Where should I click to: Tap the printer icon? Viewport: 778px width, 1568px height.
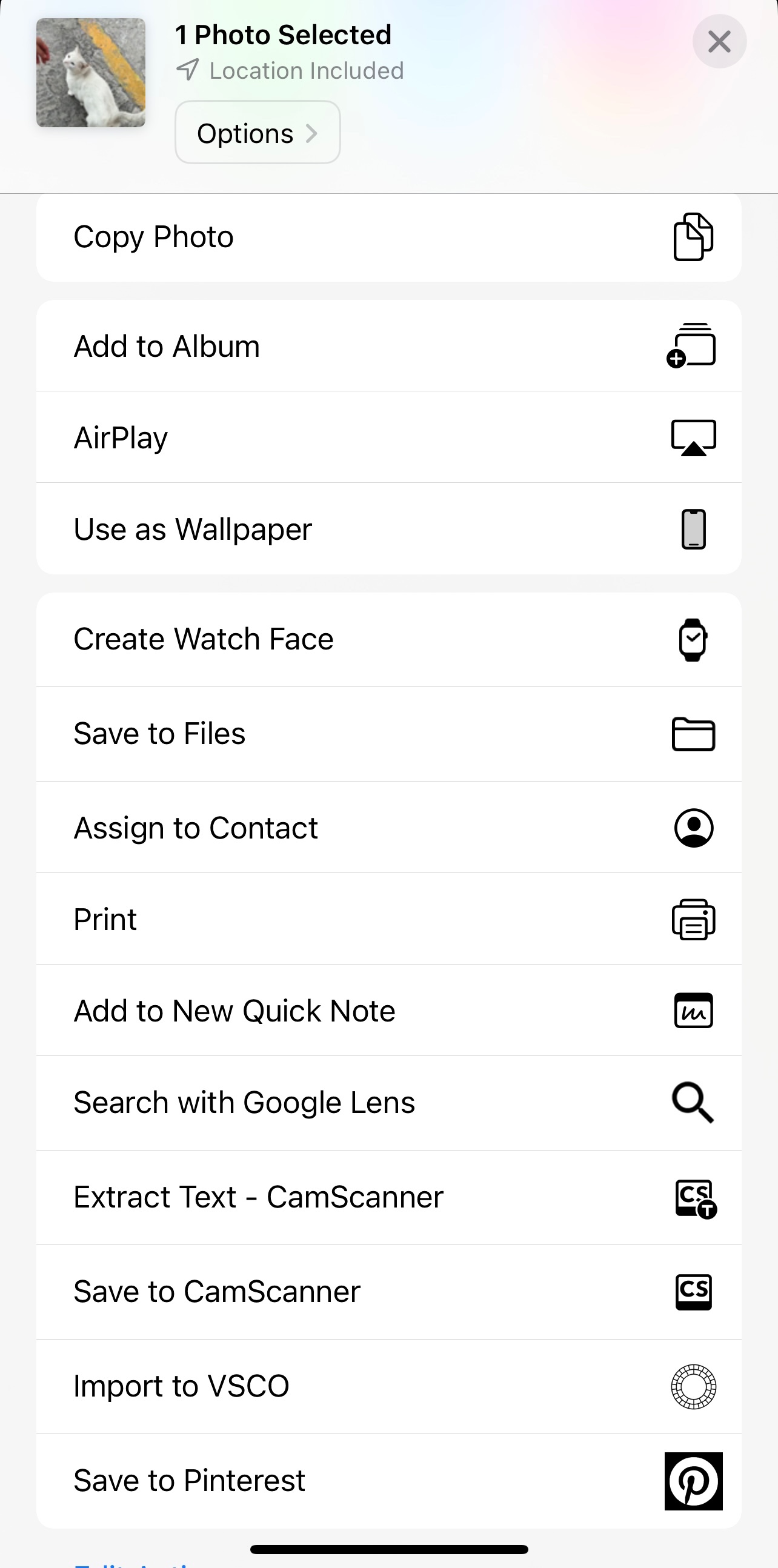[x=693, y=919]
